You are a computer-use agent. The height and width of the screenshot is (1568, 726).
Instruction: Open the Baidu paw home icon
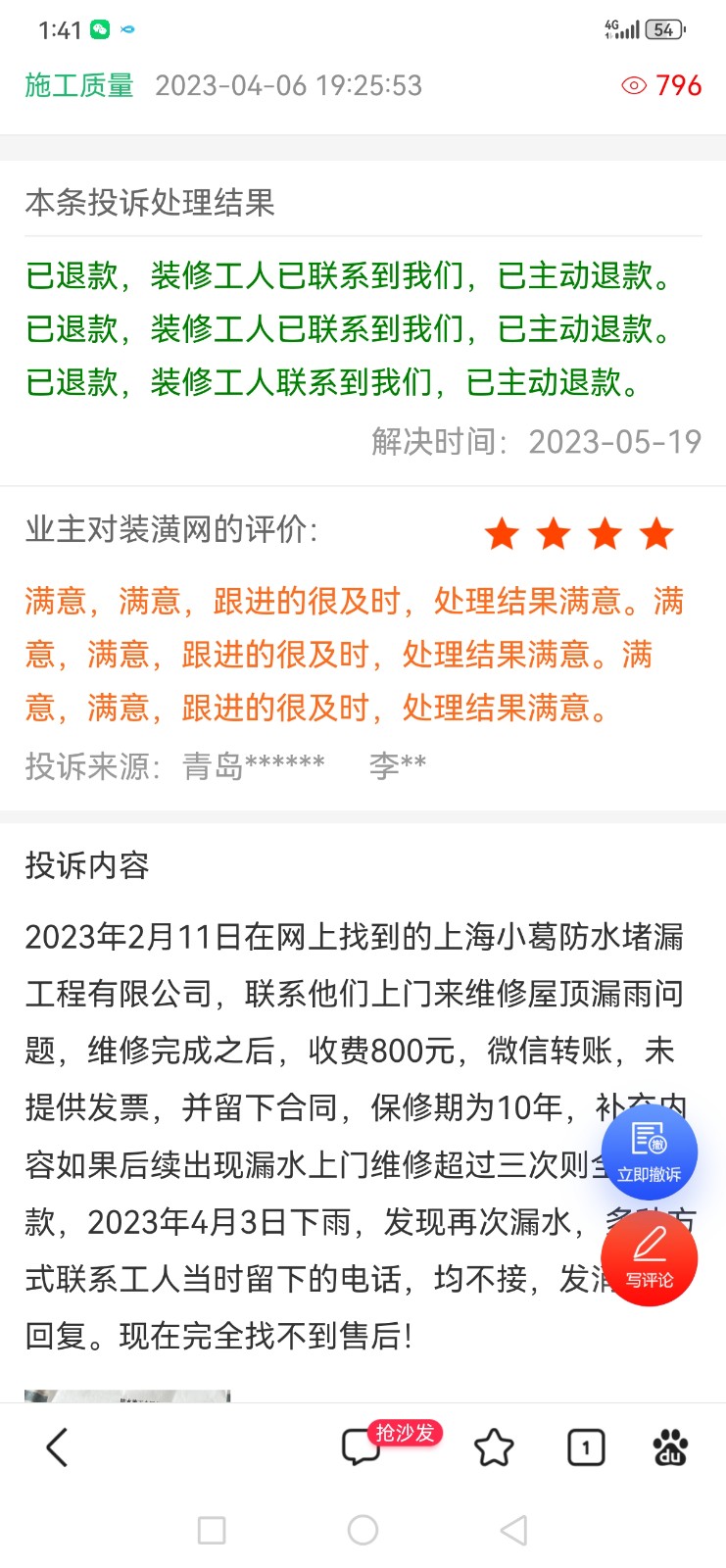pos(671,1447)
